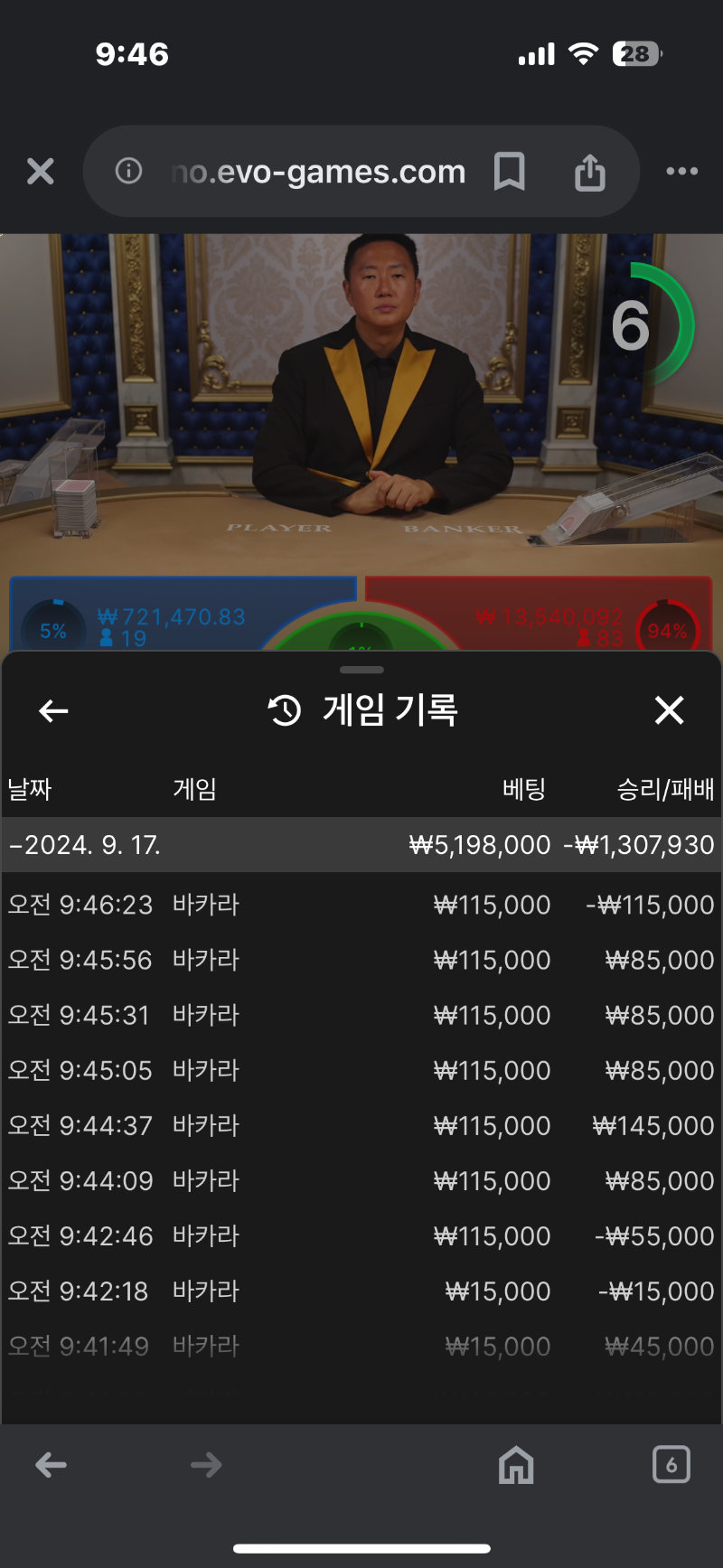723x1568 pixels.
Task: View details for the 9:45:31 round
Action: point(361,1015)
